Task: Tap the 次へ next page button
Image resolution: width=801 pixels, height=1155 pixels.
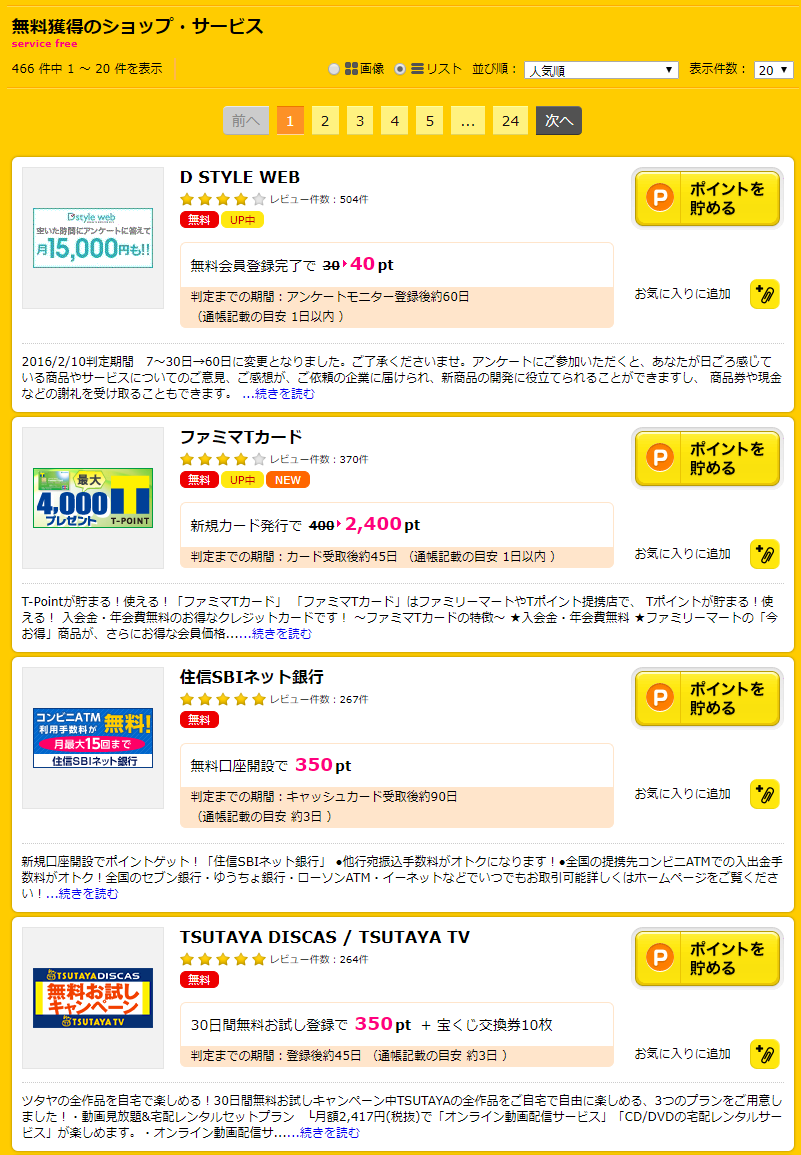Action: [x=558, y=121]
